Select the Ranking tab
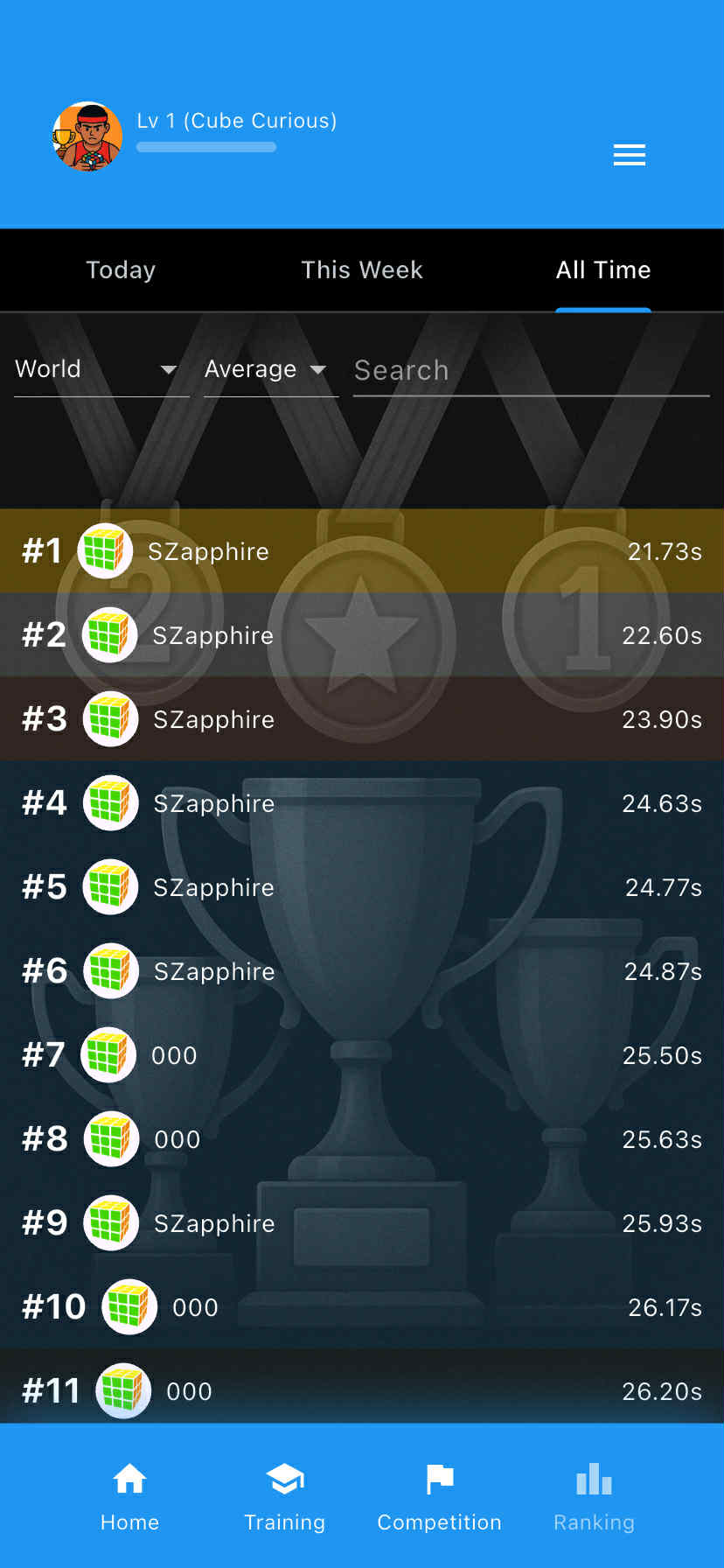The image size is (724, 1568). (x=594, y=1498)
